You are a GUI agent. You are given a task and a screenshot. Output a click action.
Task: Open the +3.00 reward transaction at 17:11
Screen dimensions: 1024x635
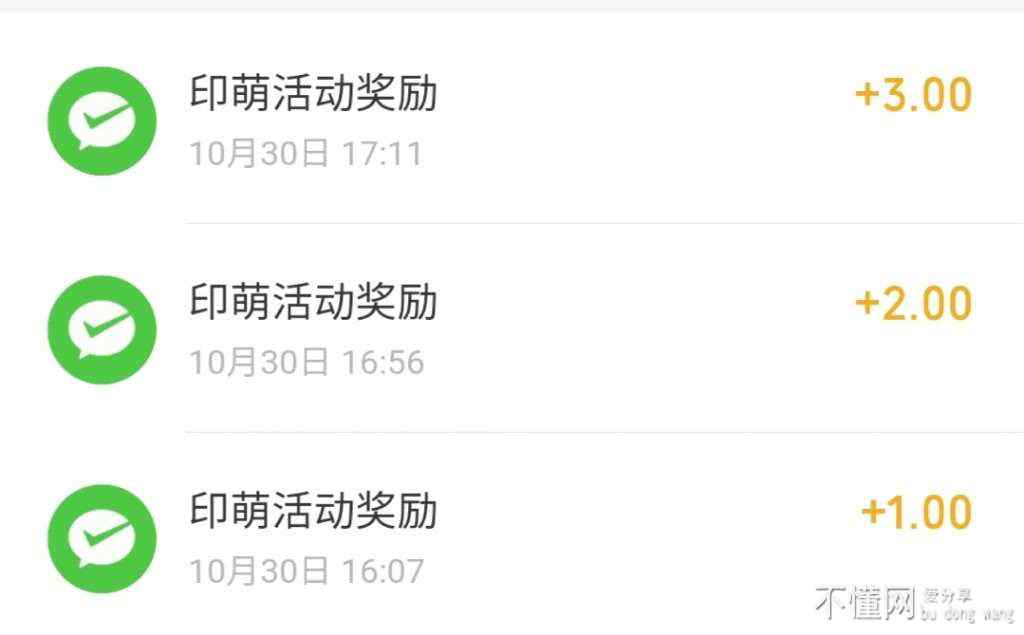pyautogui.click(x=512, y=120)
